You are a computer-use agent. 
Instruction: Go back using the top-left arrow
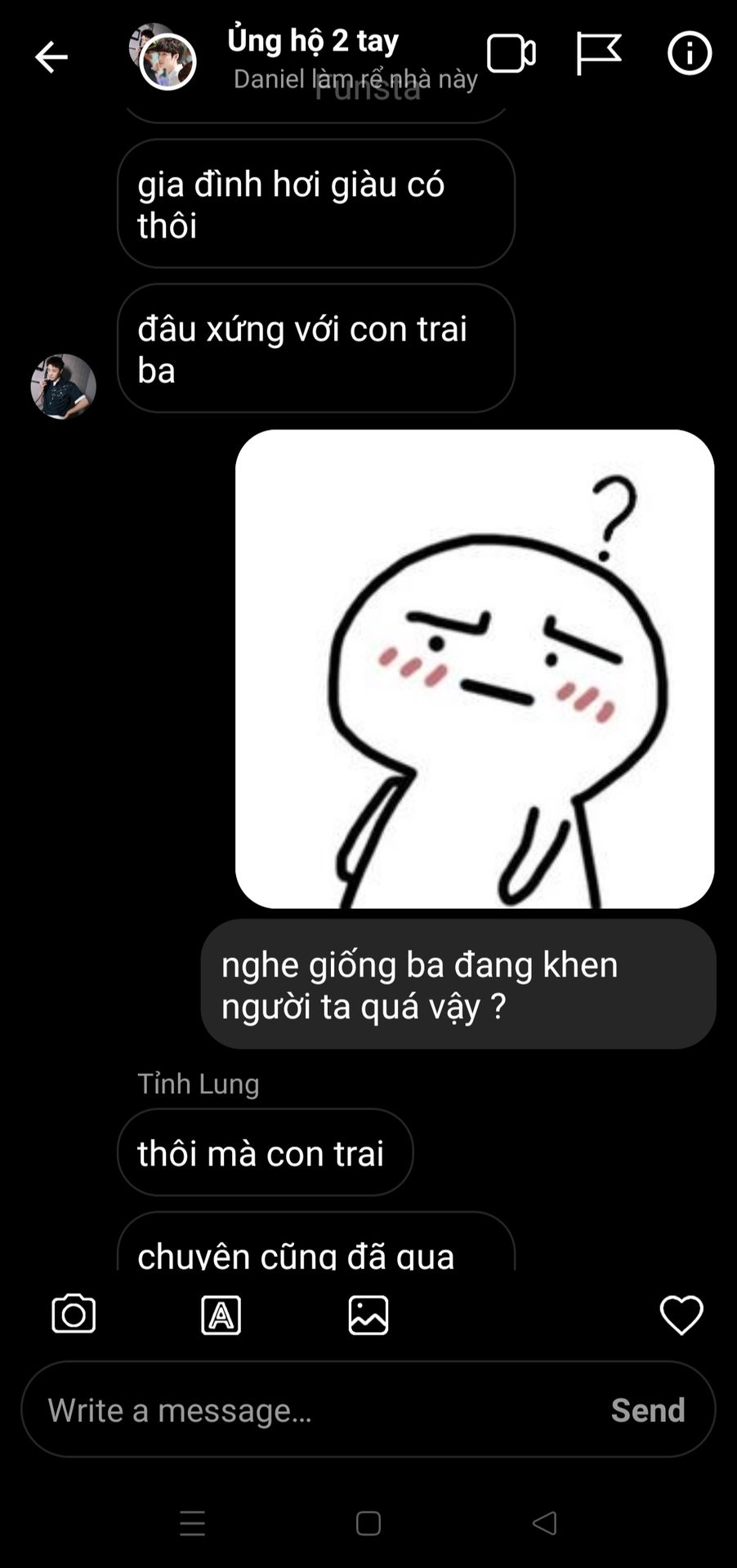[51, 57]
